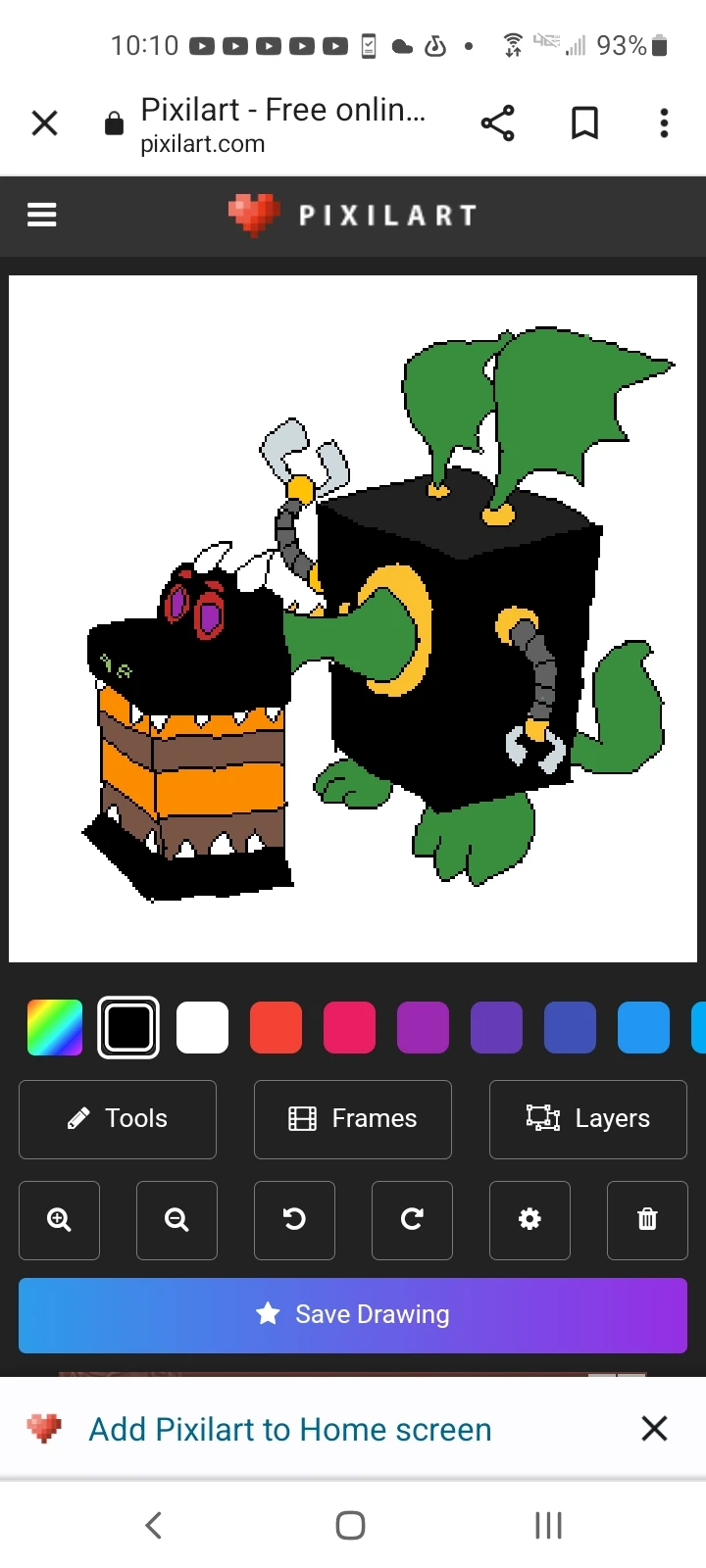The image size is (706, 1568).
Task: Open the Layers panel
Action: tap(588, 1118)
